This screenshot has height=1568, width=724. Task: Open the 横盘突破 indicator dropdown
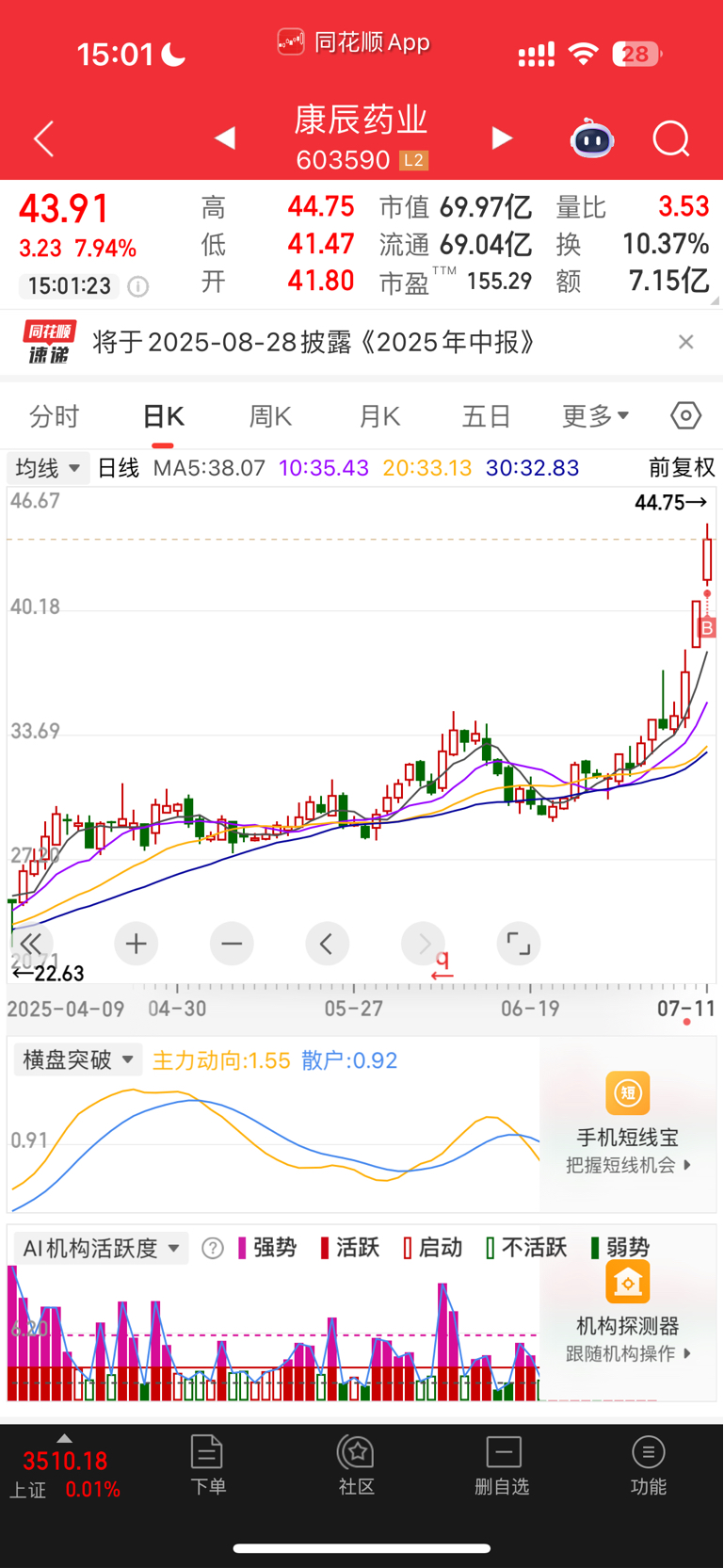click(78, 1060)
